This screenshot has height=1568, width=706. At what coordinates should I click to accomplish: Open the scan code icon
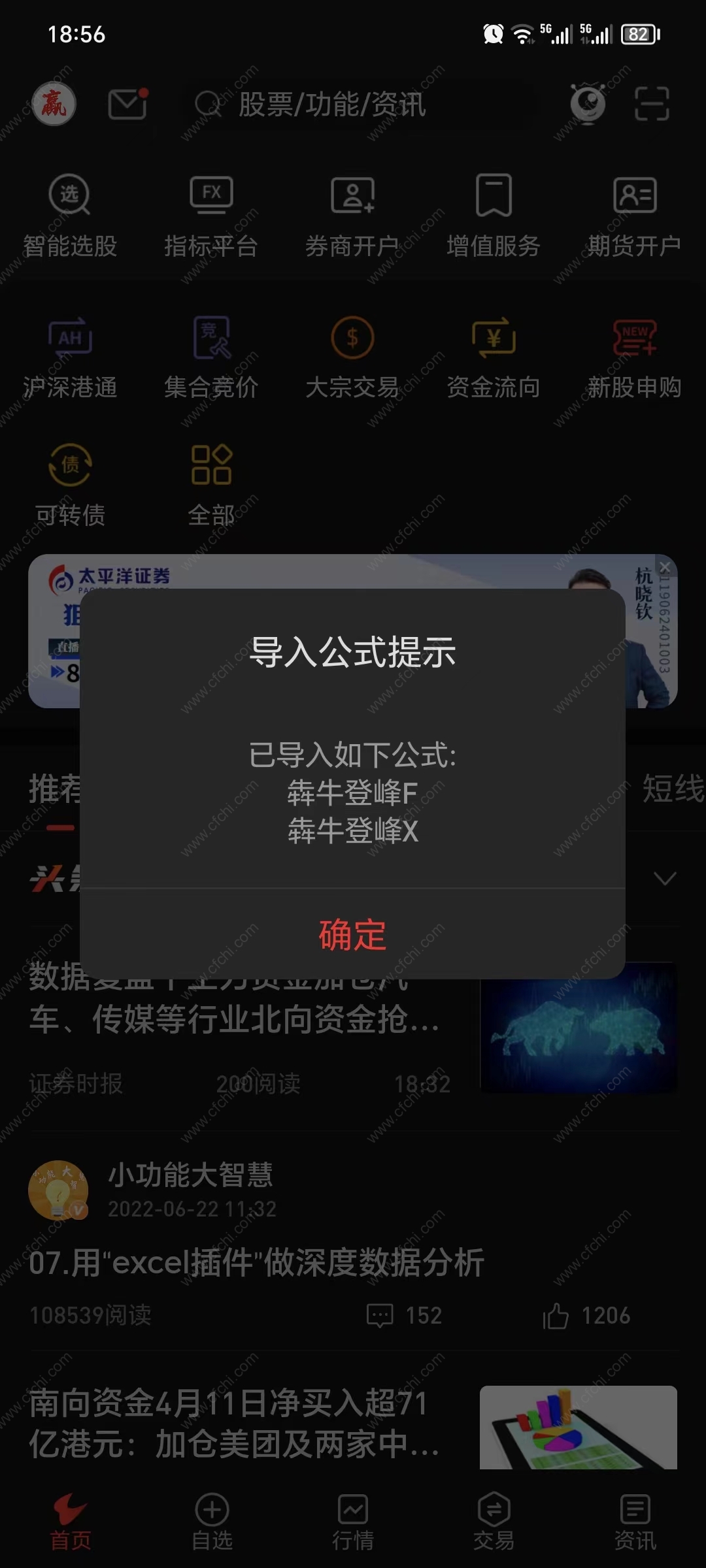(x=652, y=104)
